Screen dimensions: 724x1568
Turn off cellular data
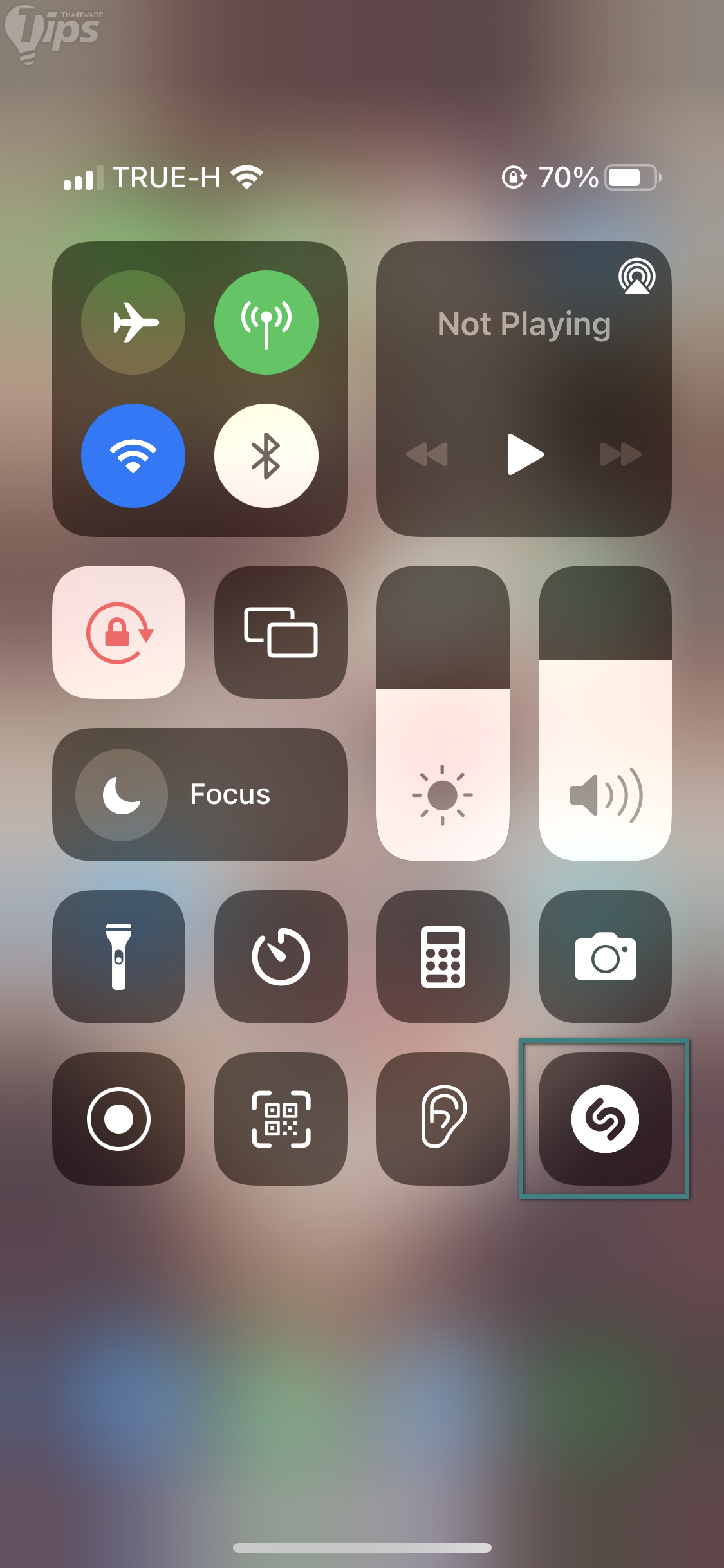[x=266, y=322]
